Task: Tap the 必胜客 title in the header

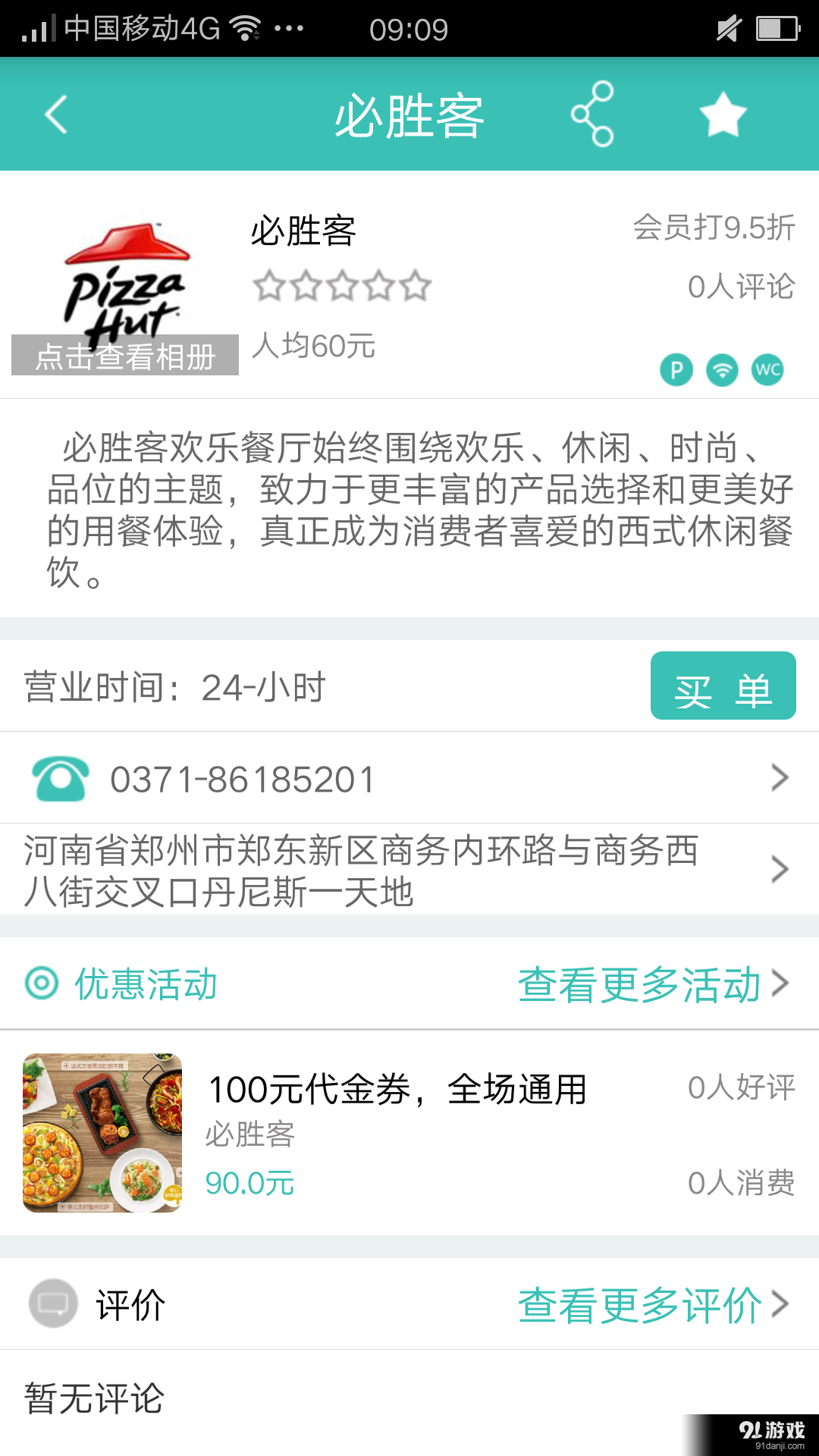Action: (409, 115)
